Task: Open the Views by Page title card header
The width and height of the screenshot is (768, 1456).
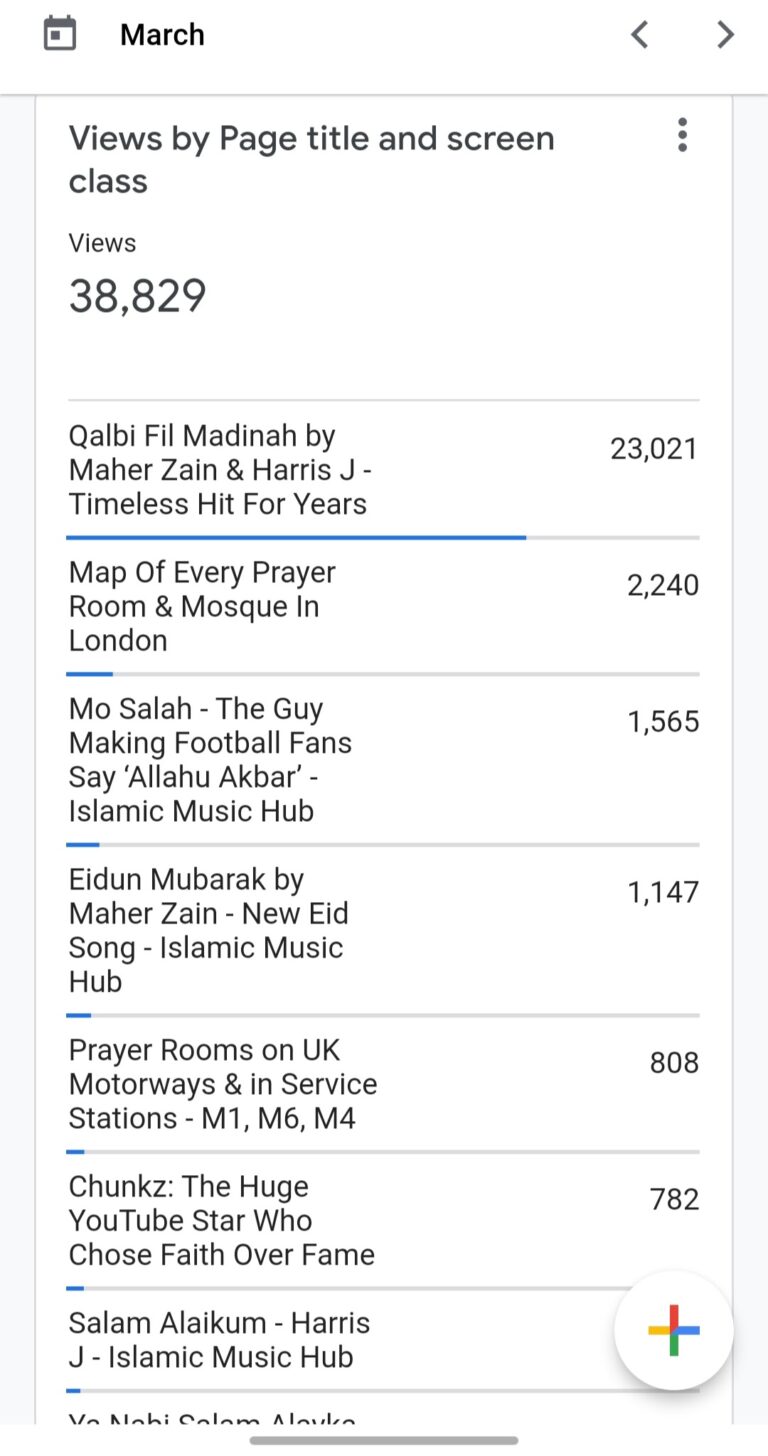Action: coord(311,158)
